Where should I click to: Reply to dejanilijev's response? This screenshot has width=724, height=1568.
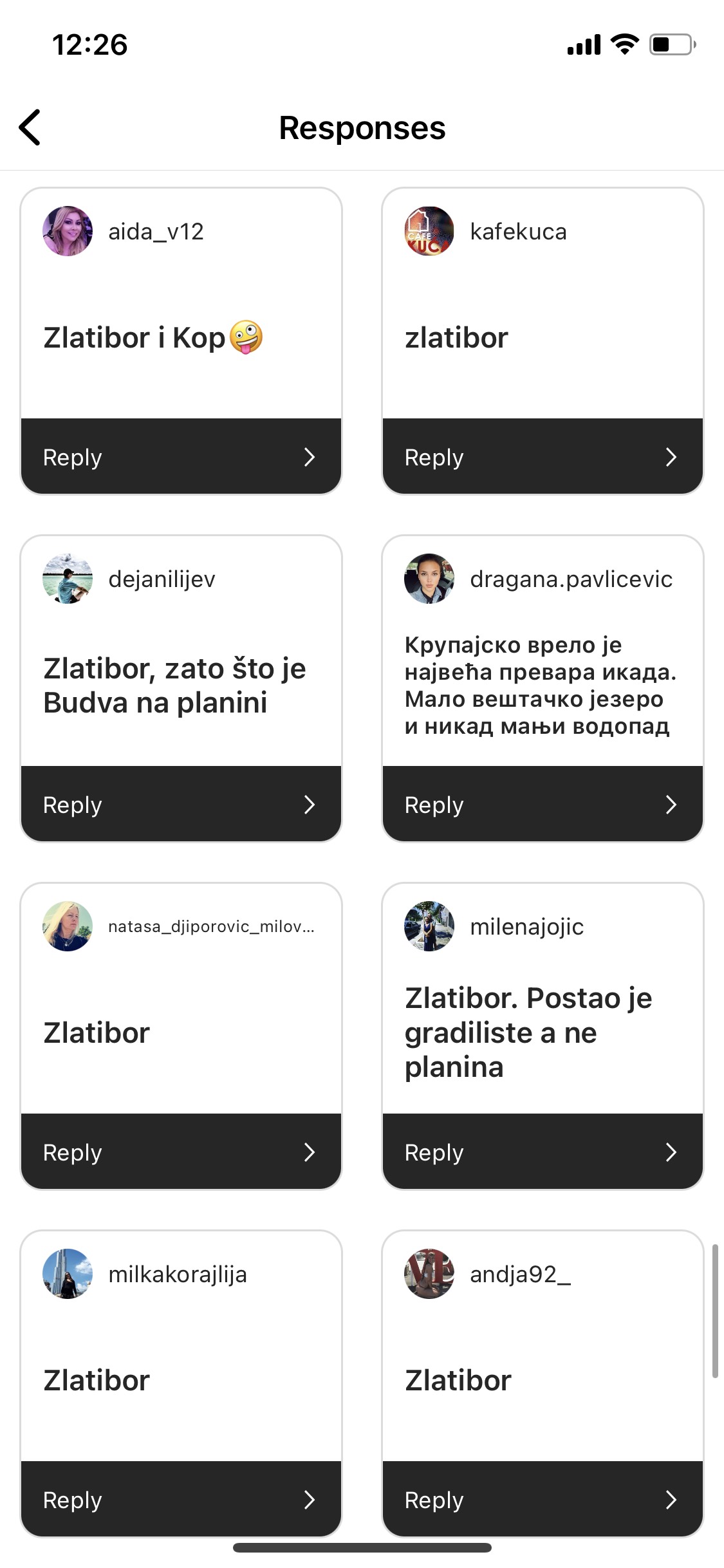tap(181, 805)
